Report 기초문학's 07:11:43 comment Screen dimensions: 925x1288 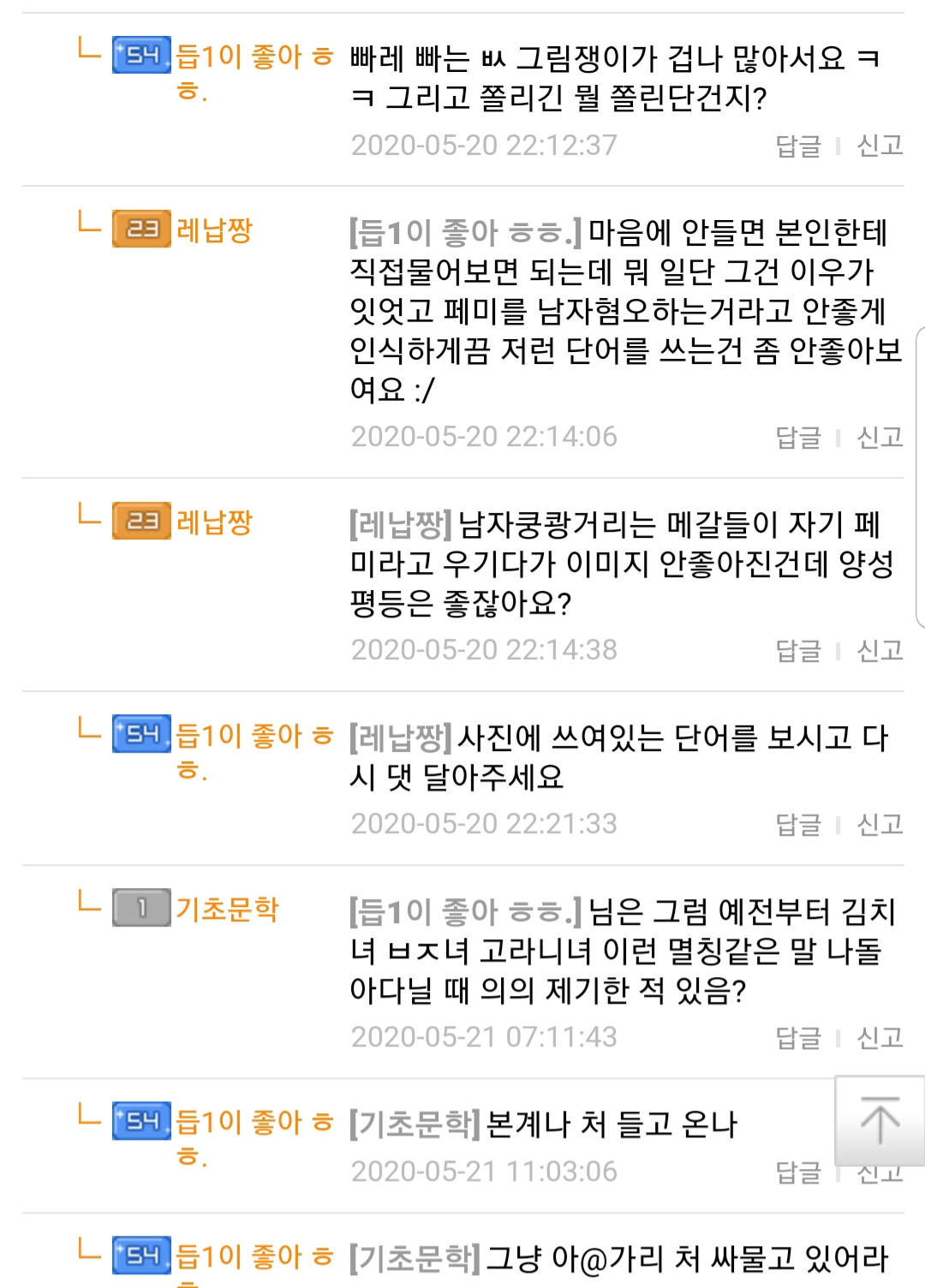pyautogui.click(x=880, y=1038)
